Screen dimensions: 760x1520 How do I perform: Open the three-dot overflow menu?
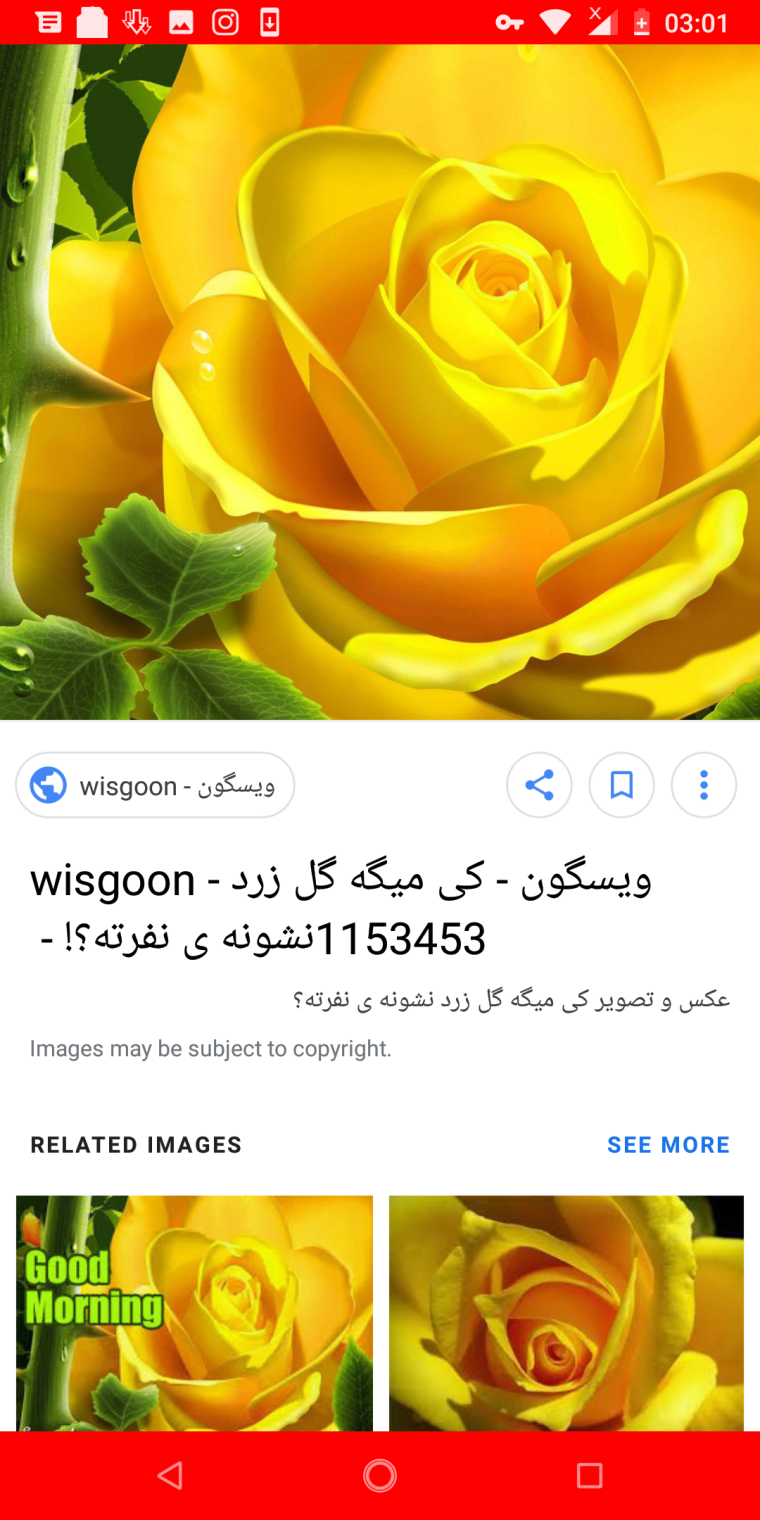[x=703, y=785]
